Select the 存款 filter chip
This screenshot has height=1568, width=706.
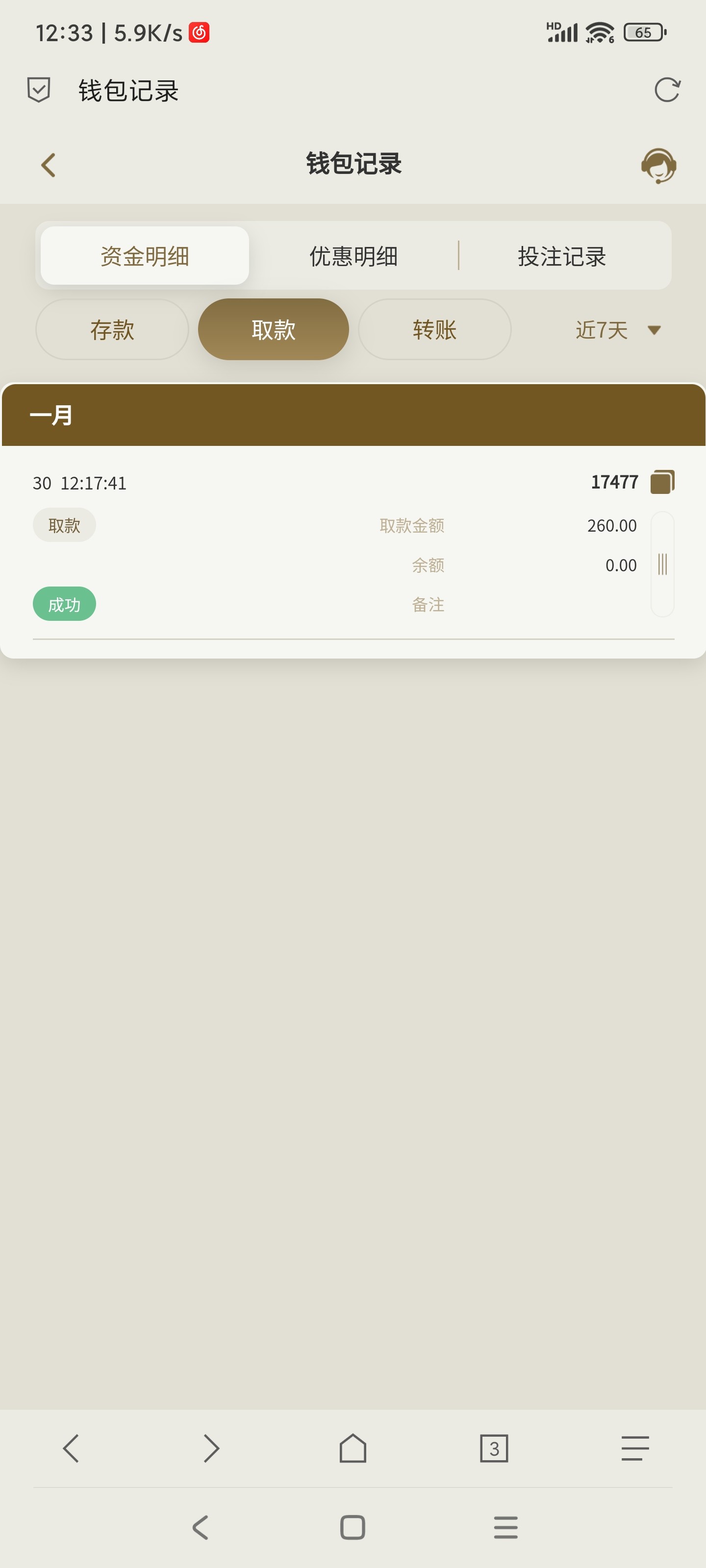pyautogui.click(x=112, y=330)
